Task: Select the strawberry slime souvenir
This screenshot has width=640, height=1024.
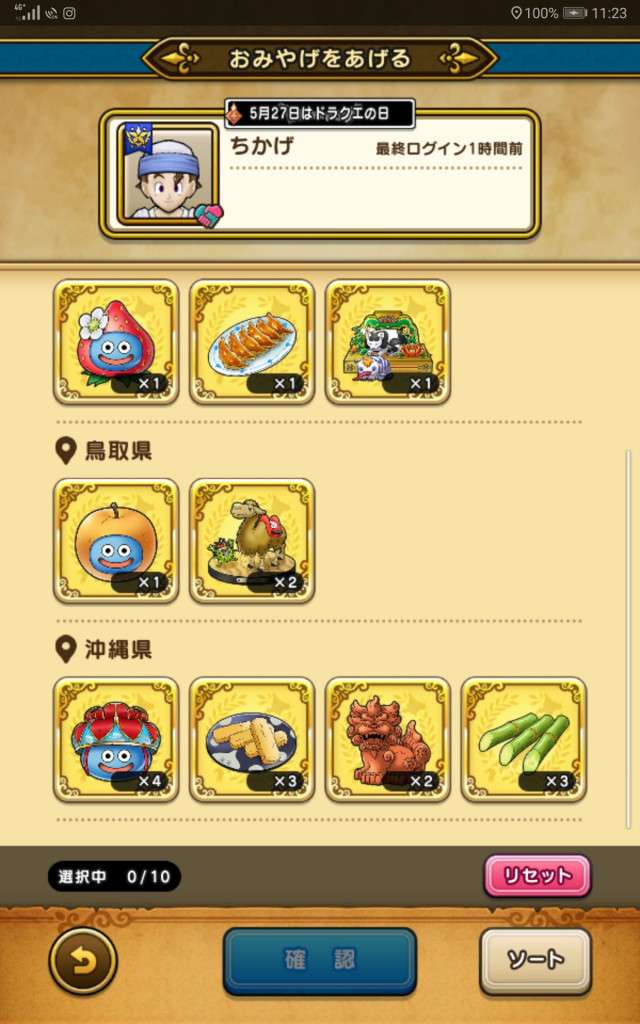Action: pyautogui.click(x=116, y=342)
